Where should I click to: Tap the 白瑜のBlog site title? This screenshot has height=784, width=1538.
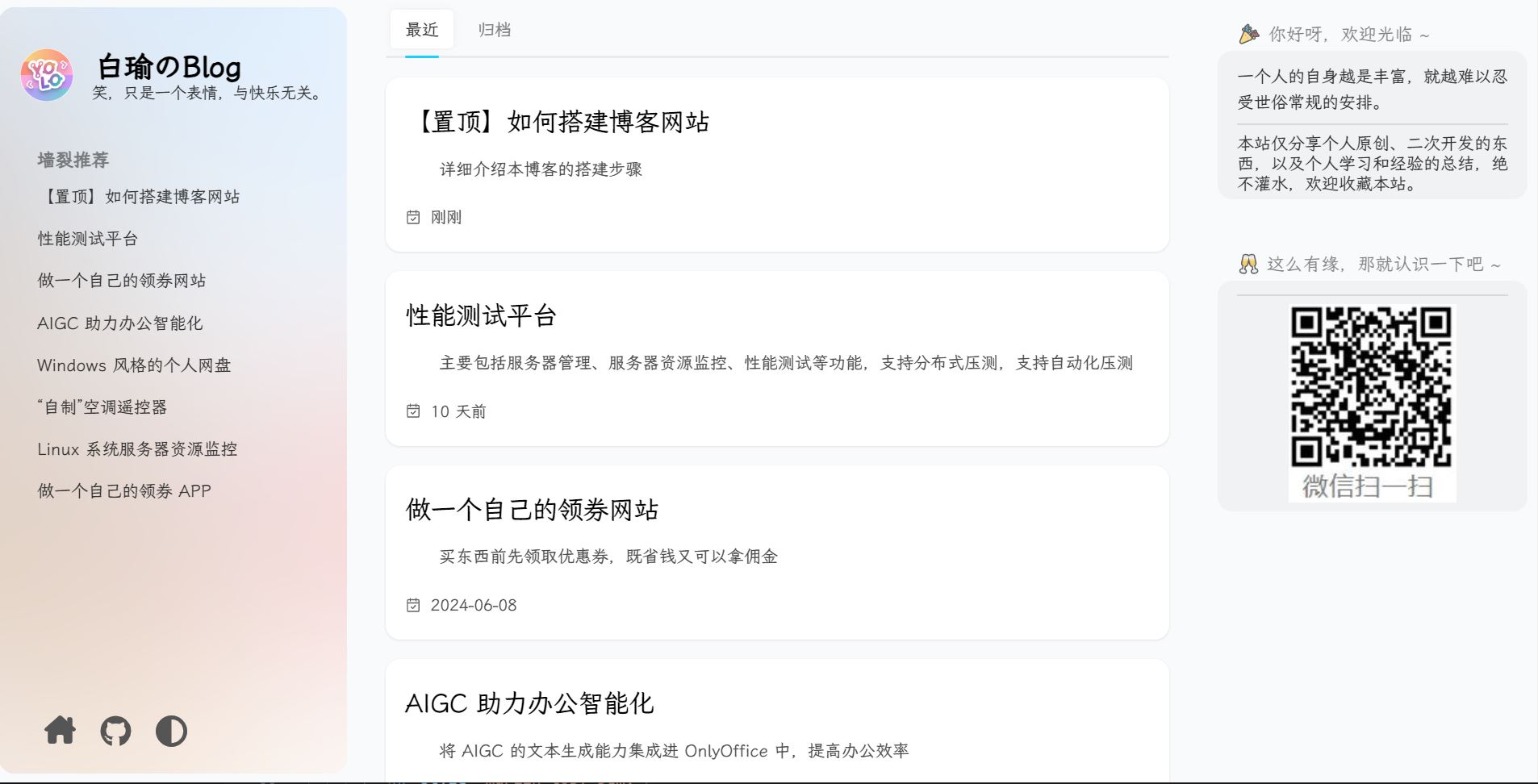tap(169, 66)
